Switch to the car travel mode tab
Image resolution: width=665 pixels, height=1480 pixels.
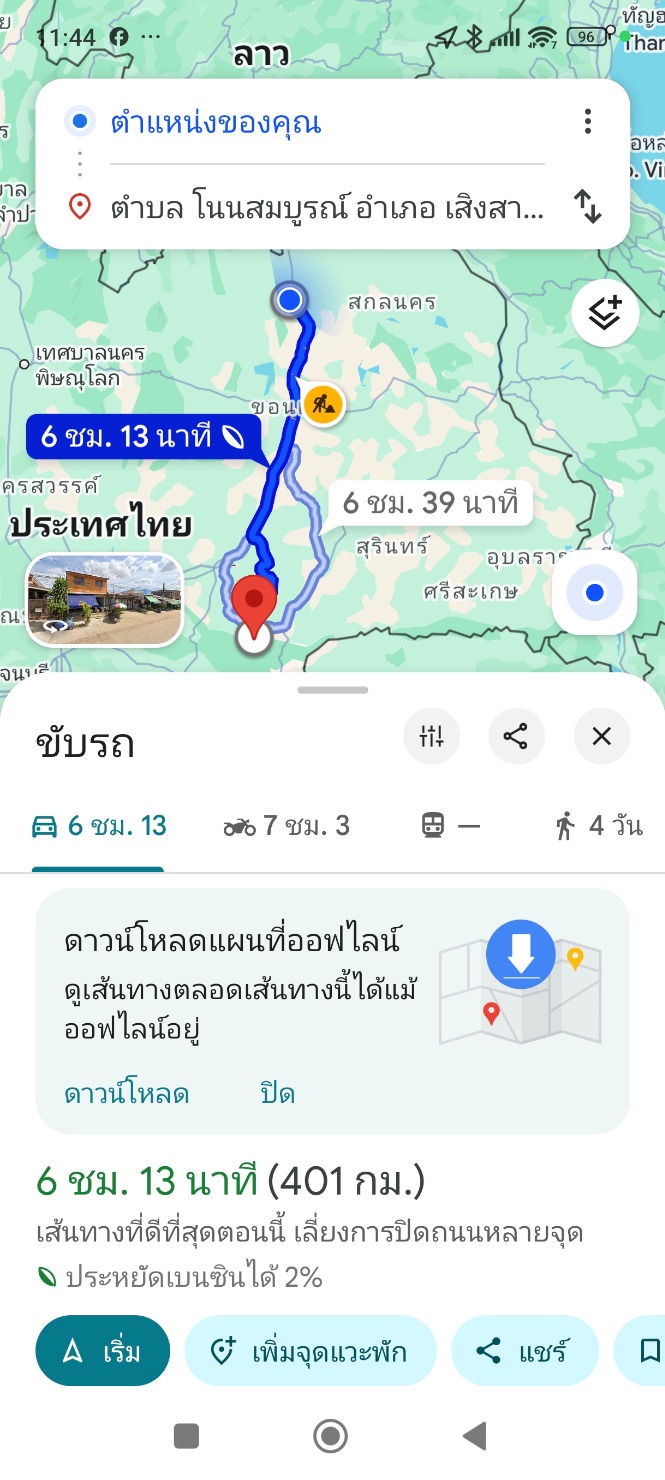pos(99,826)
